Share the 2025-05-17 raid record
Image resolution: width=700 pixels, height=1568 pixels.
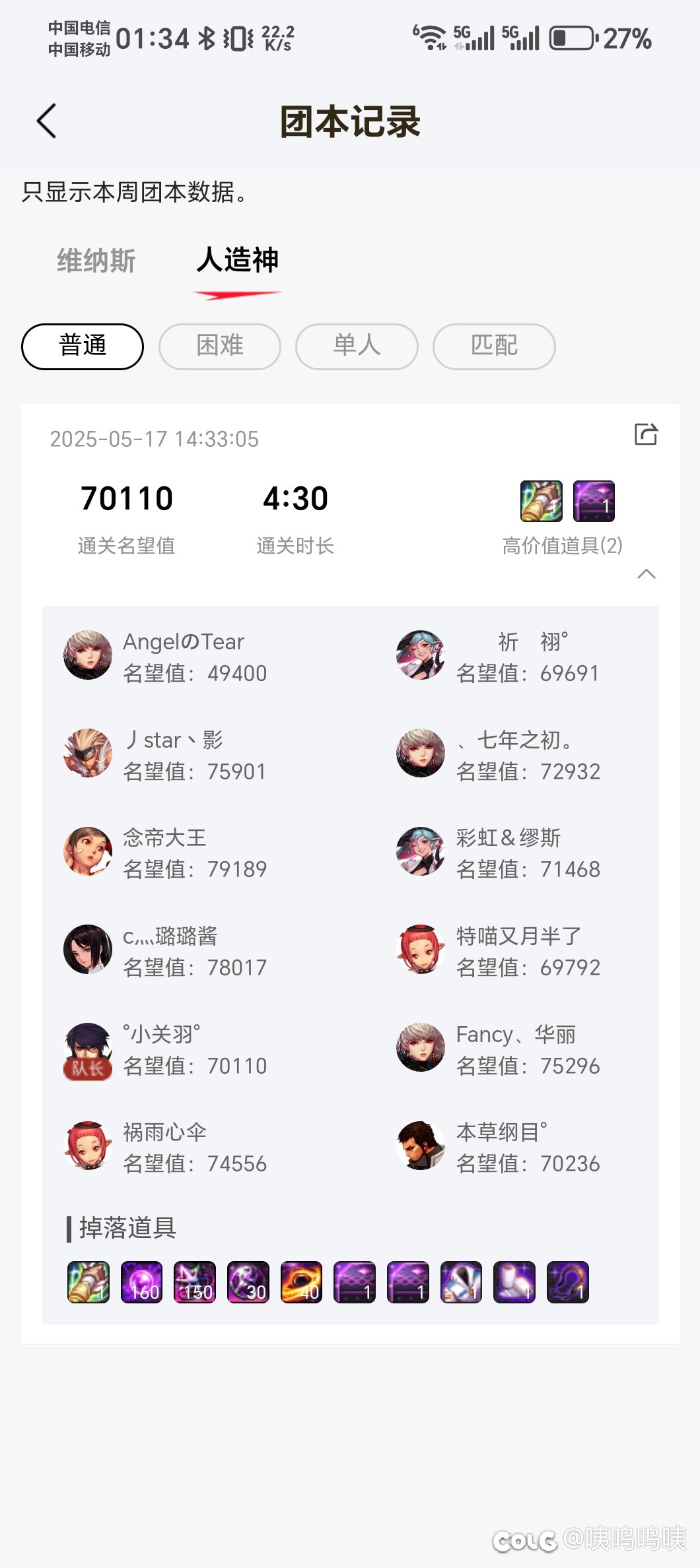coord(646,434)
